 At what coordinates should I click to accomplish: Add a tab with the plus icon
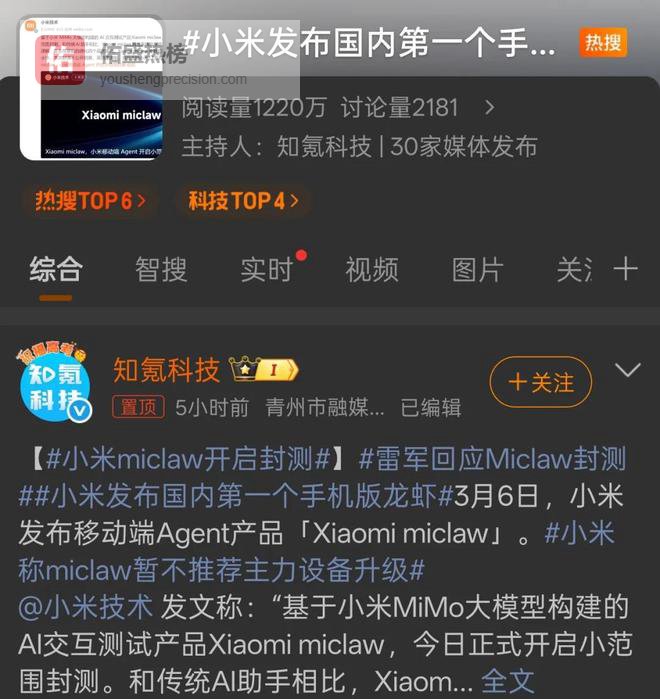click(625, 268)
